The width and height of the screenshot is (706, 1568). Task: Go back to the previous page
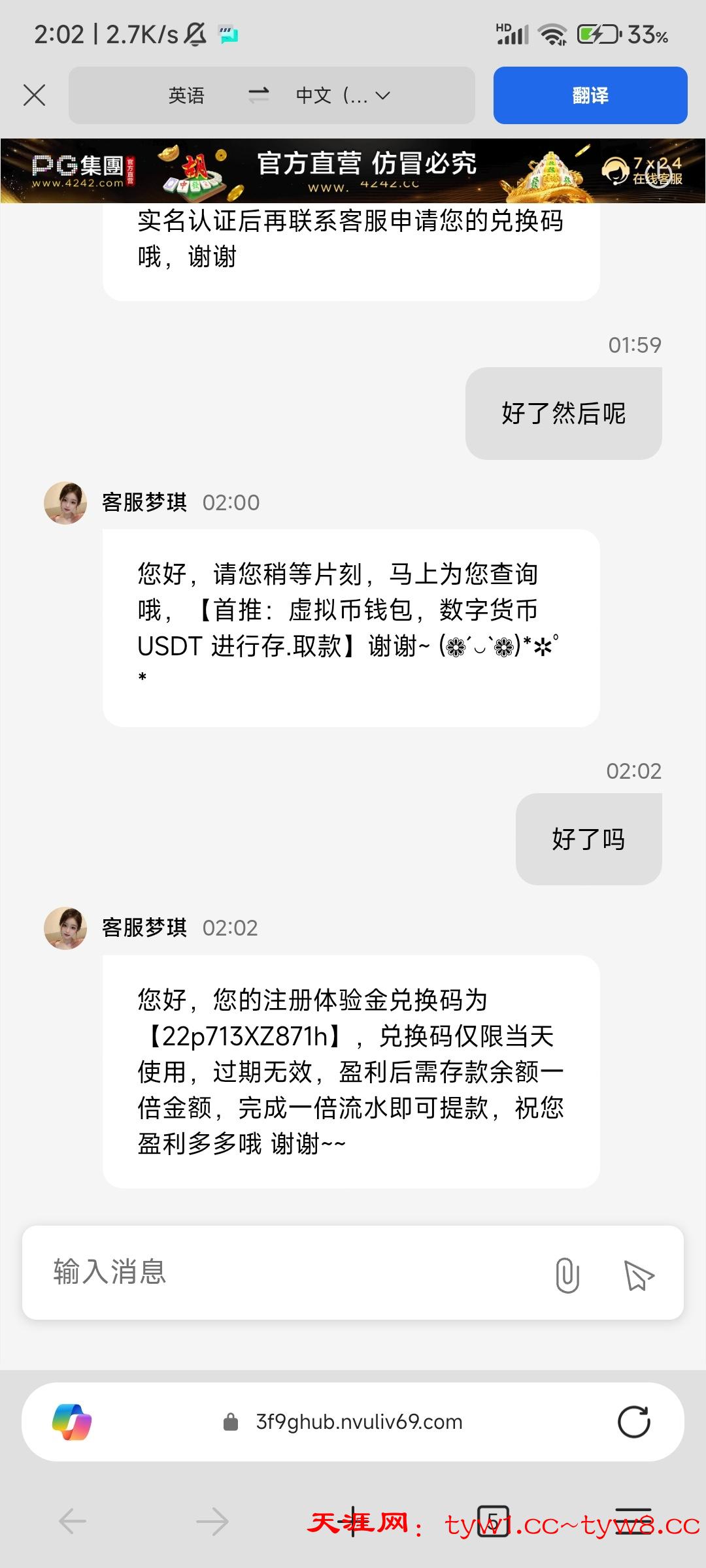click(73, 1522)
